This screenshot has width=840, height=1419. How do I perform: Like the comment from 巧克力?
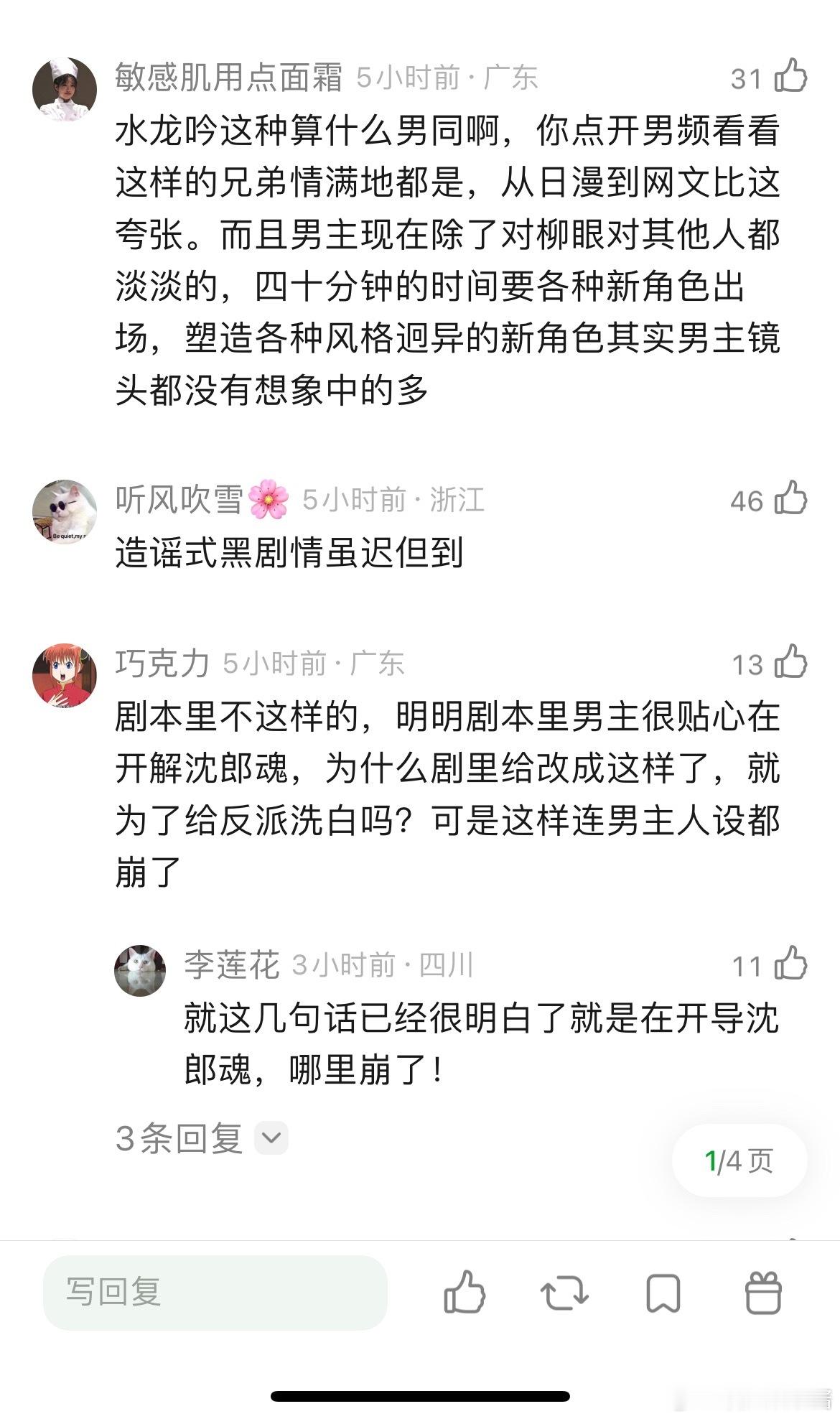[x=790, y=662]
